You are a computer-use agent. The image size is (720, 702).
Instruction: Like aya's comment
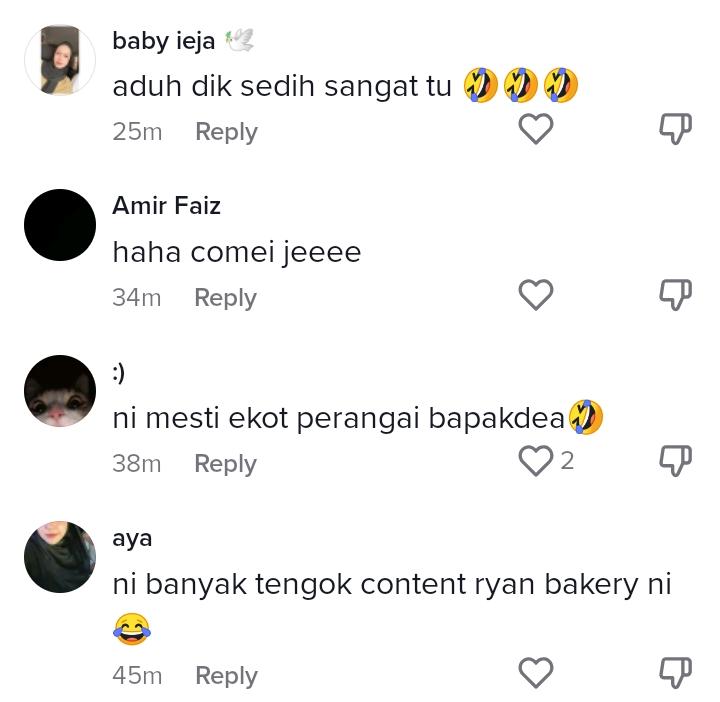[536, 673]
